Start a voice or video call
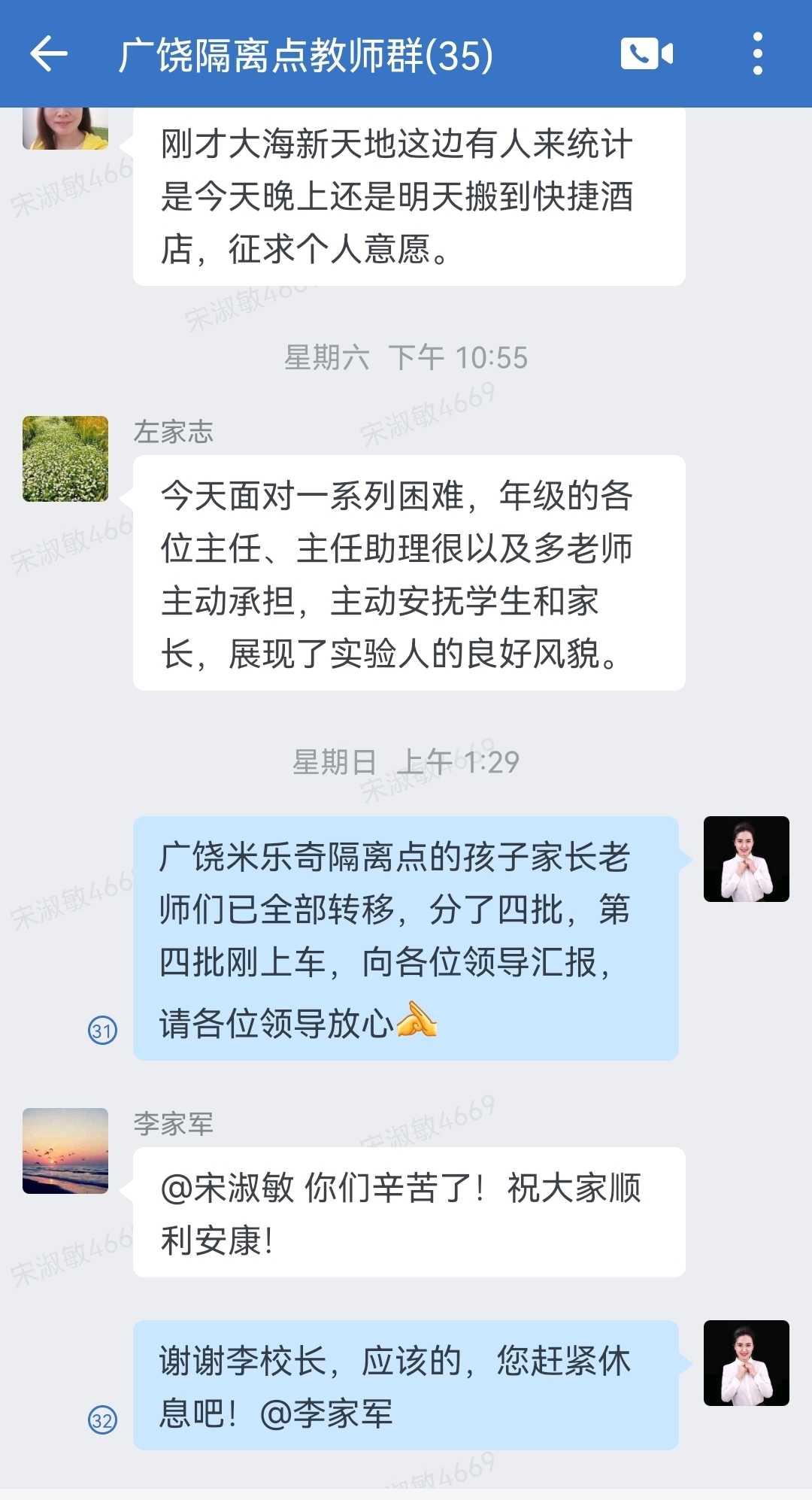Screen dimensions: 812x1500 click(647, 54)
